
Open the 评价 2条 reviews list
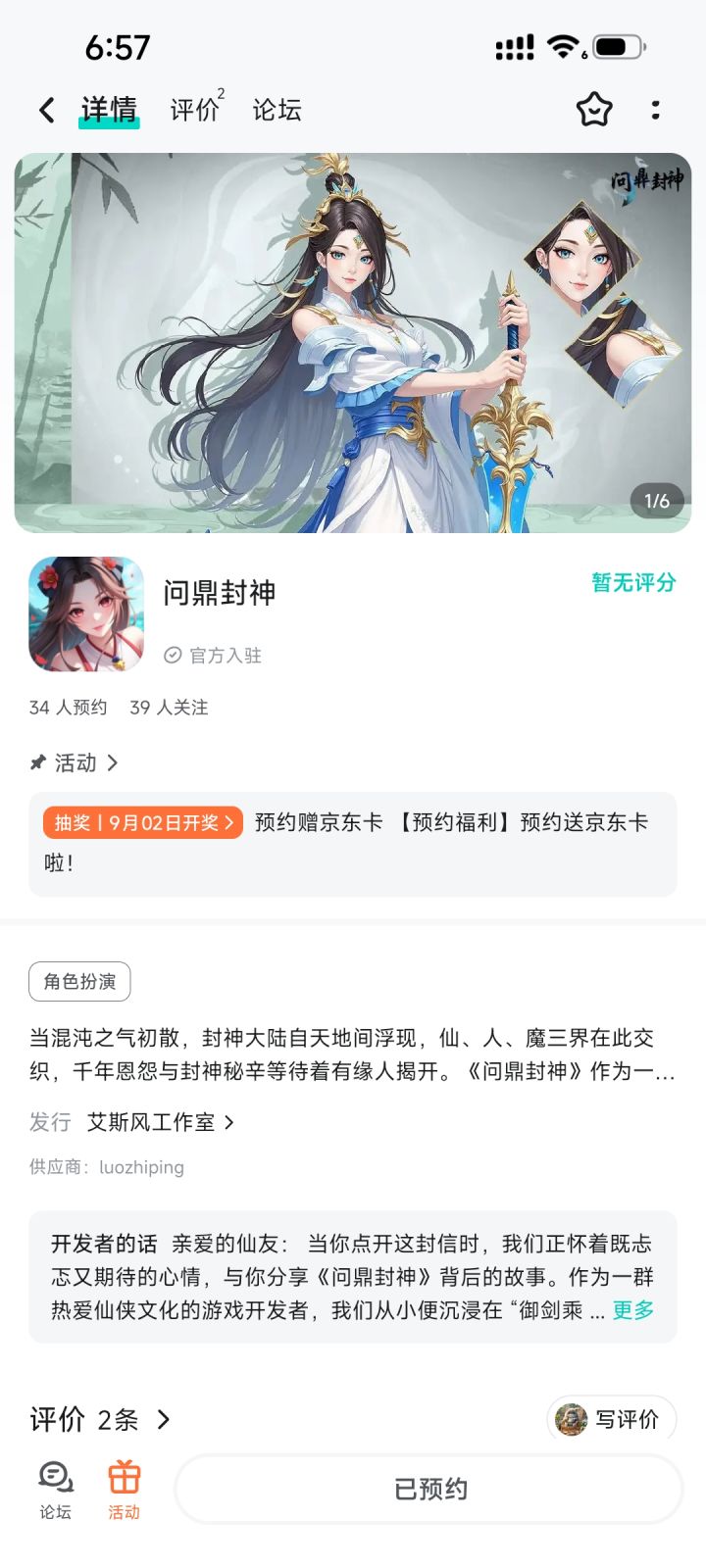[x=100, y=1419]
